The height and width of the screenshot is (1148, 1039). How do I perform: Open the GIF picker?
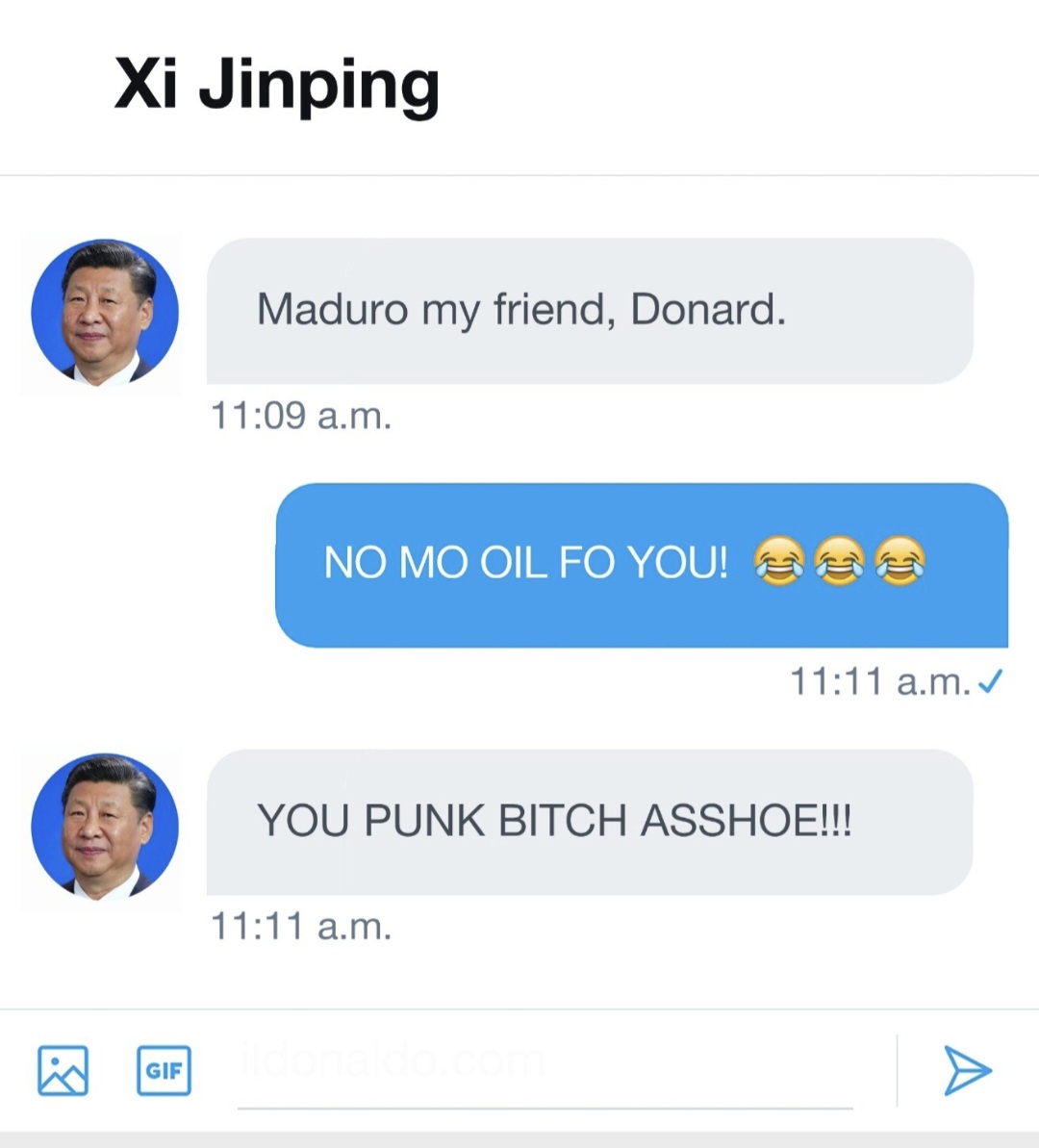click(x=164, y=1070)
